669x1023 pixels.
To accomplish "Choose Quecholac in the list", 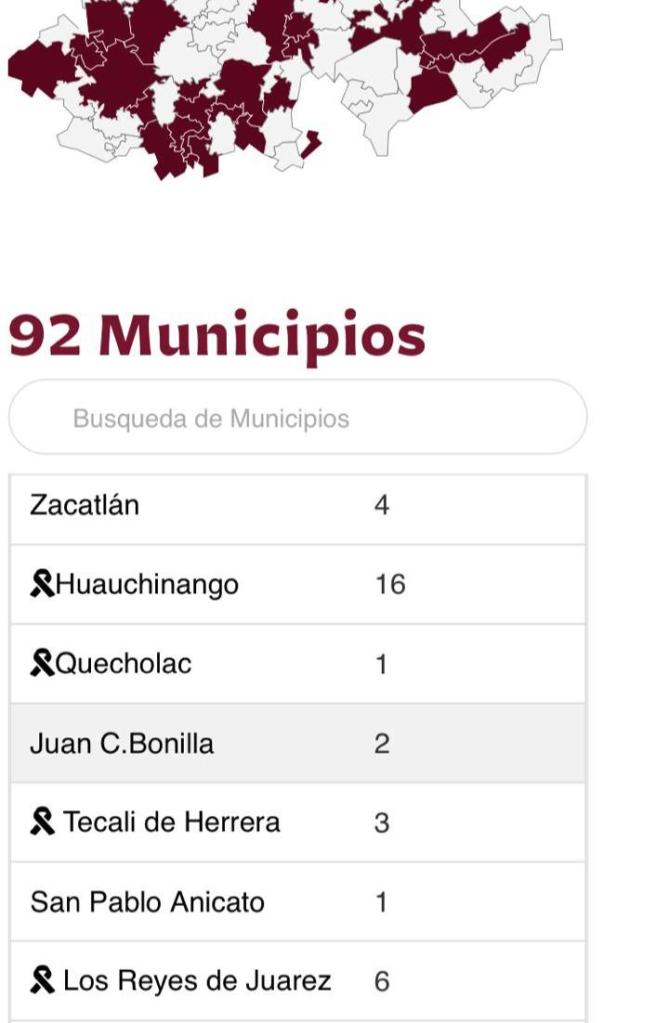I will click(297, 664).
